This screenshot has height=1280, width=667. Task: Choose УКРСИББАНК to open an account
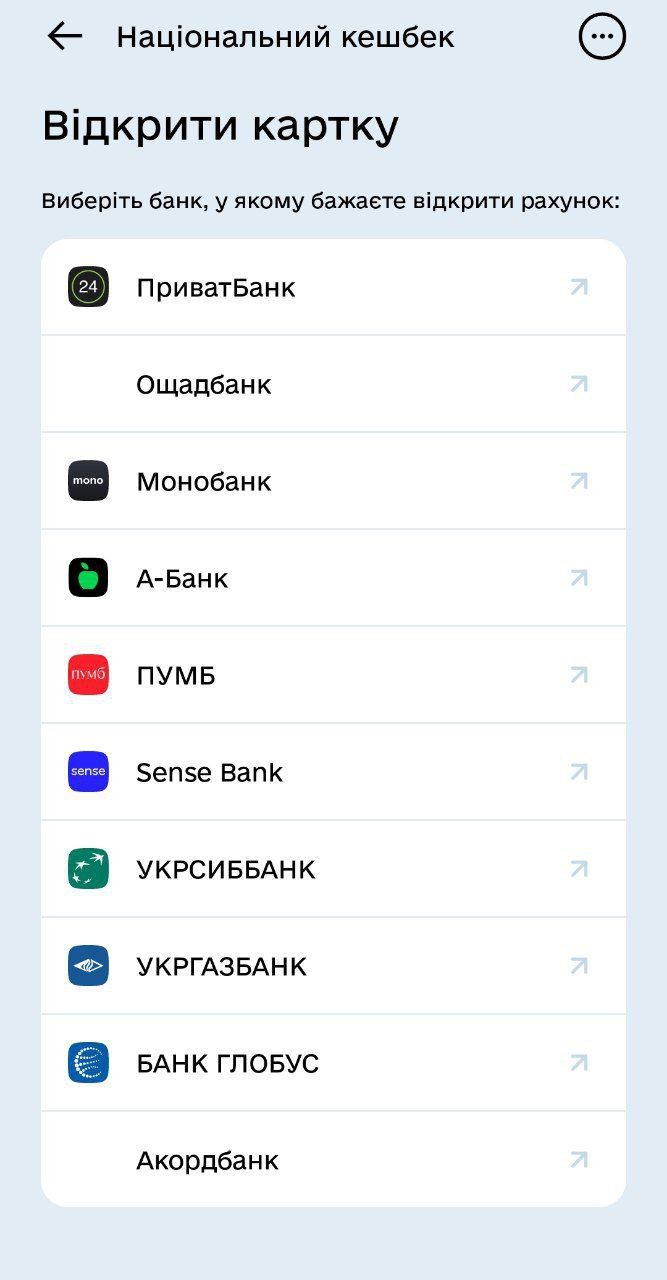click(333, 870)
